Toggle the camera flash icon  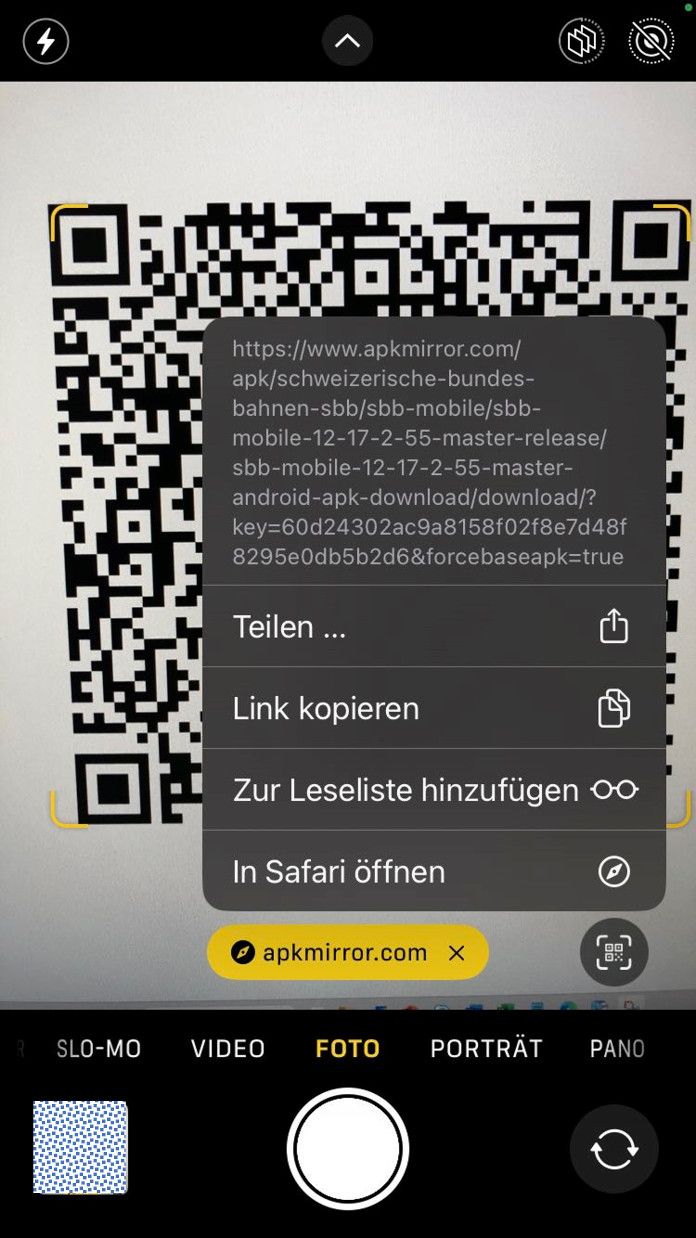tap(46, 42)
